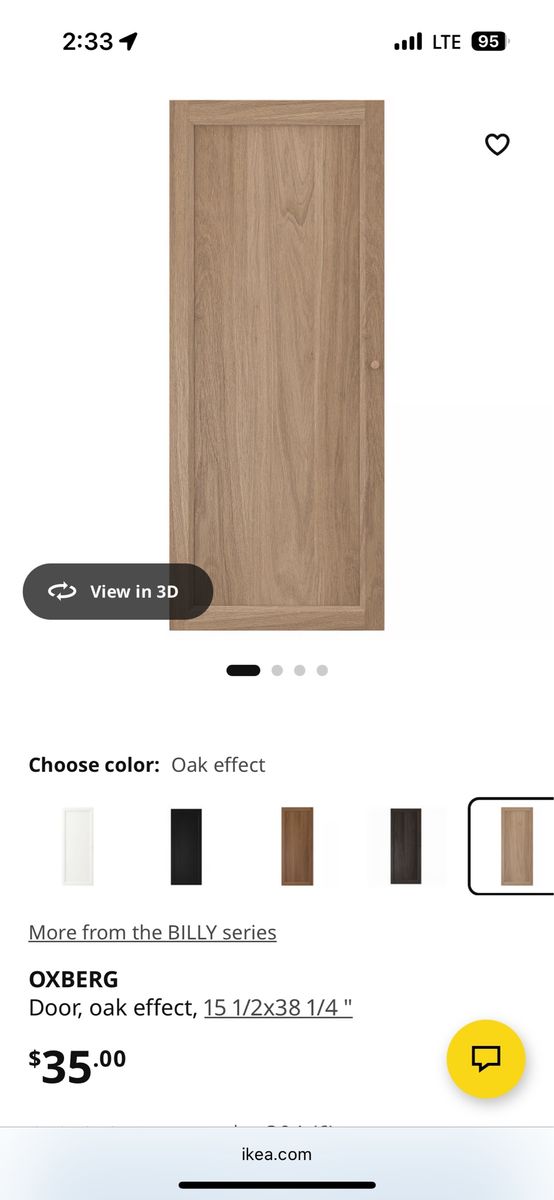Open More from the BILLY series link

click(x=152, y=932)
